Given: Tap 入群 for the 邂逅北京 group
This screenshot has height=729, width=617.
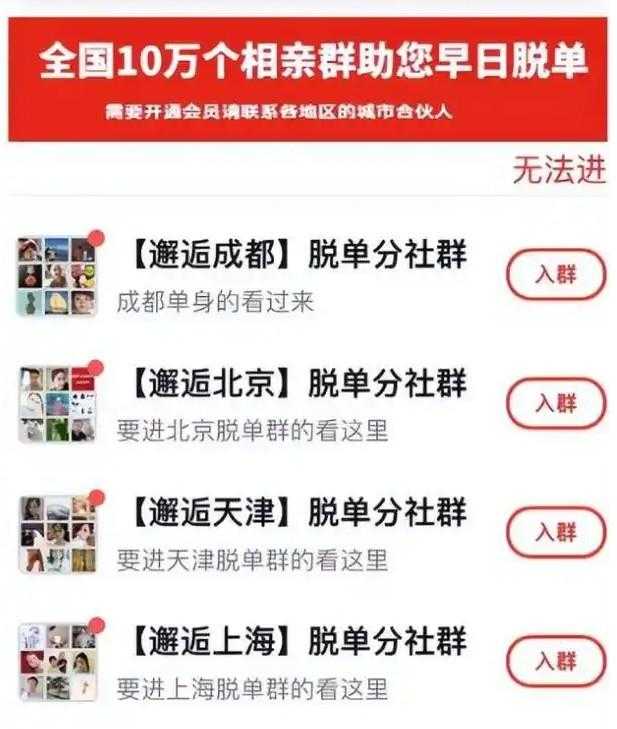Looking at the screenshot, I should coord(556,403).
